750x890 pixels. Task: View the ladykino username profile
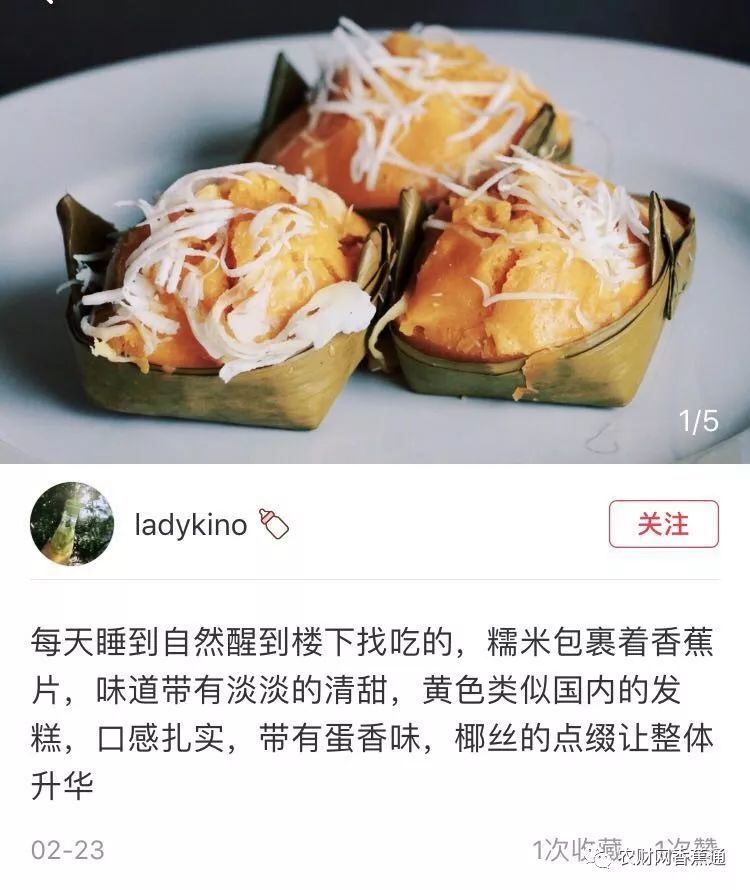(190, 525)
